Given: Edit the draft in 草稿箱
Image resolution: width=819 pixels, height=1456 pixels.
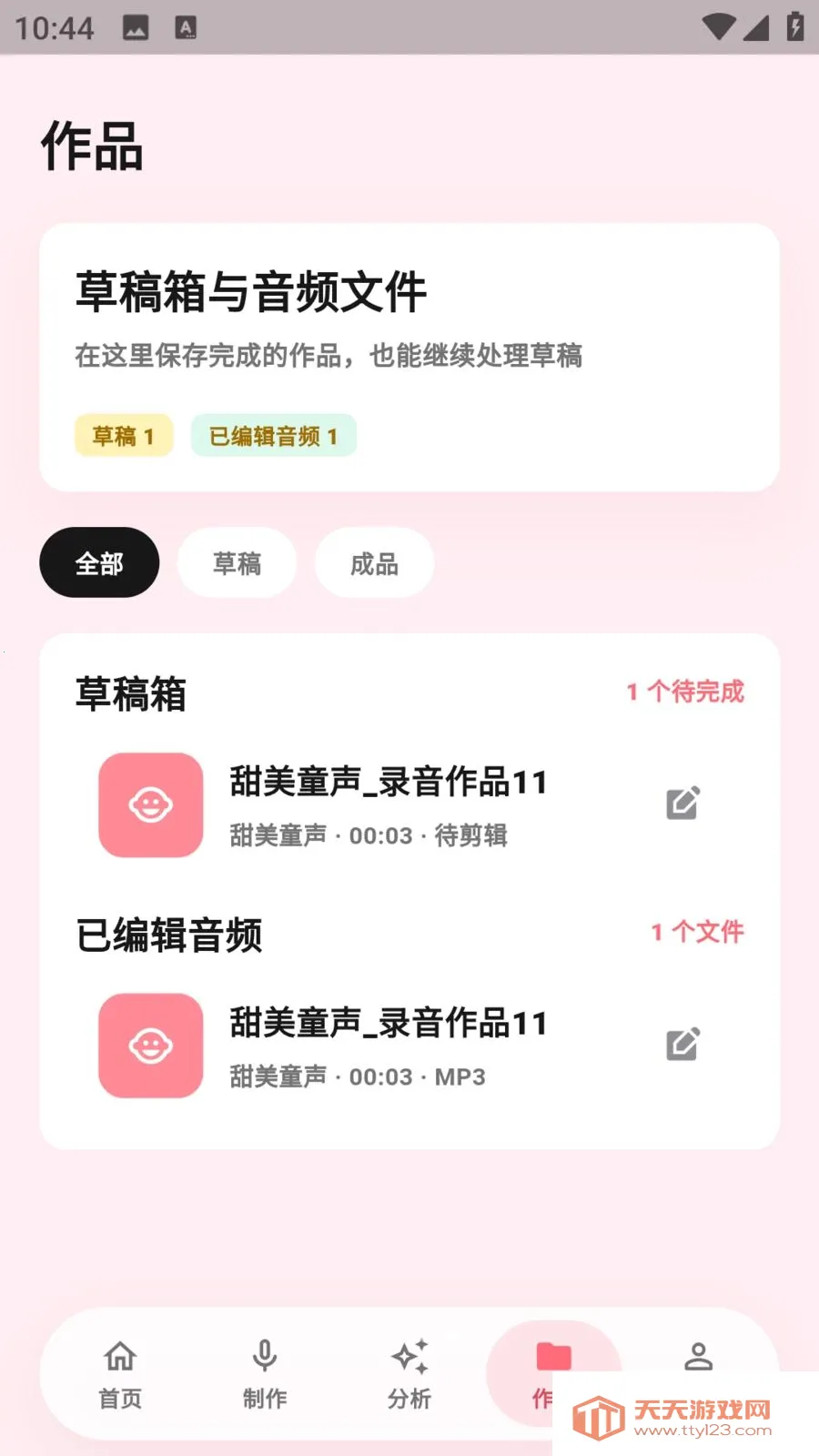Looking at the screenshot, I should point(682,803).
